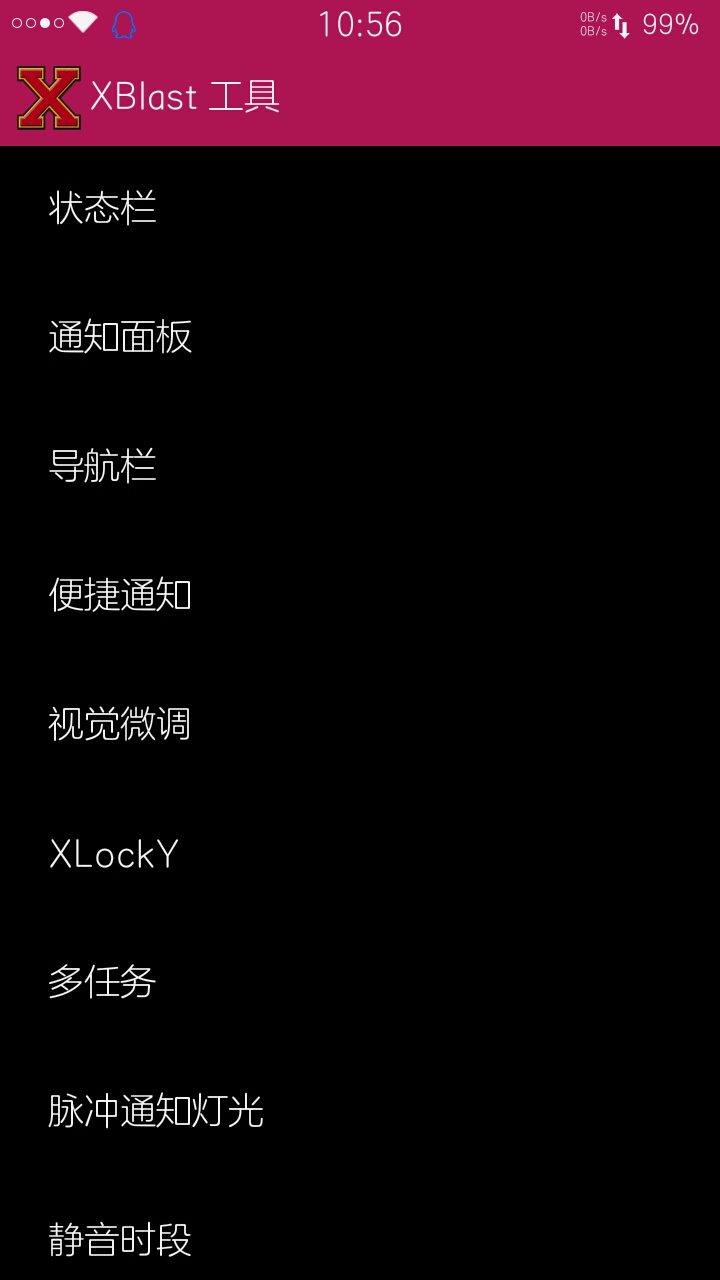Open XLockY settings
Viewport: 720px width, 1280px height.
pyautogui.click(x=360, y=854)
